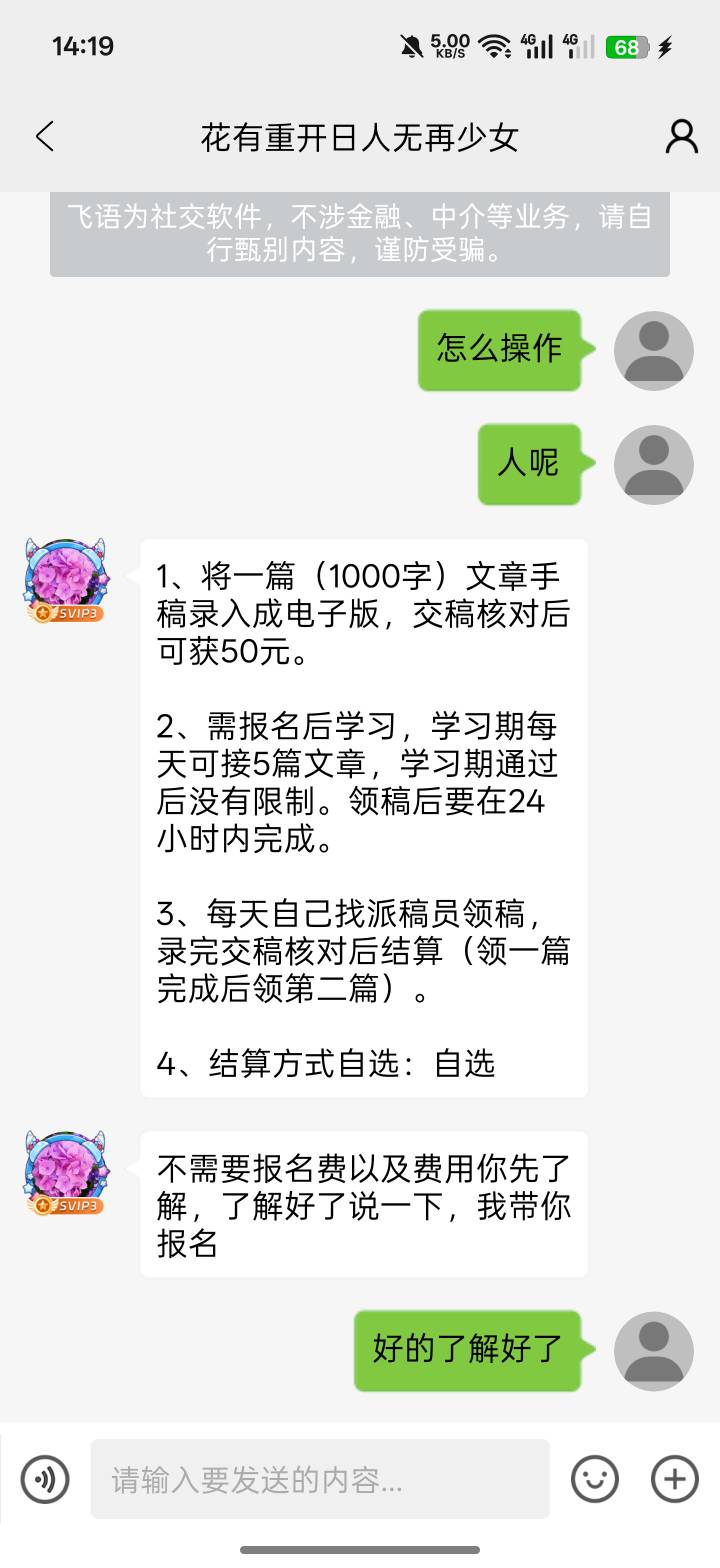Open the emoji picker
720x1568 pixels.
[595, 1479]
